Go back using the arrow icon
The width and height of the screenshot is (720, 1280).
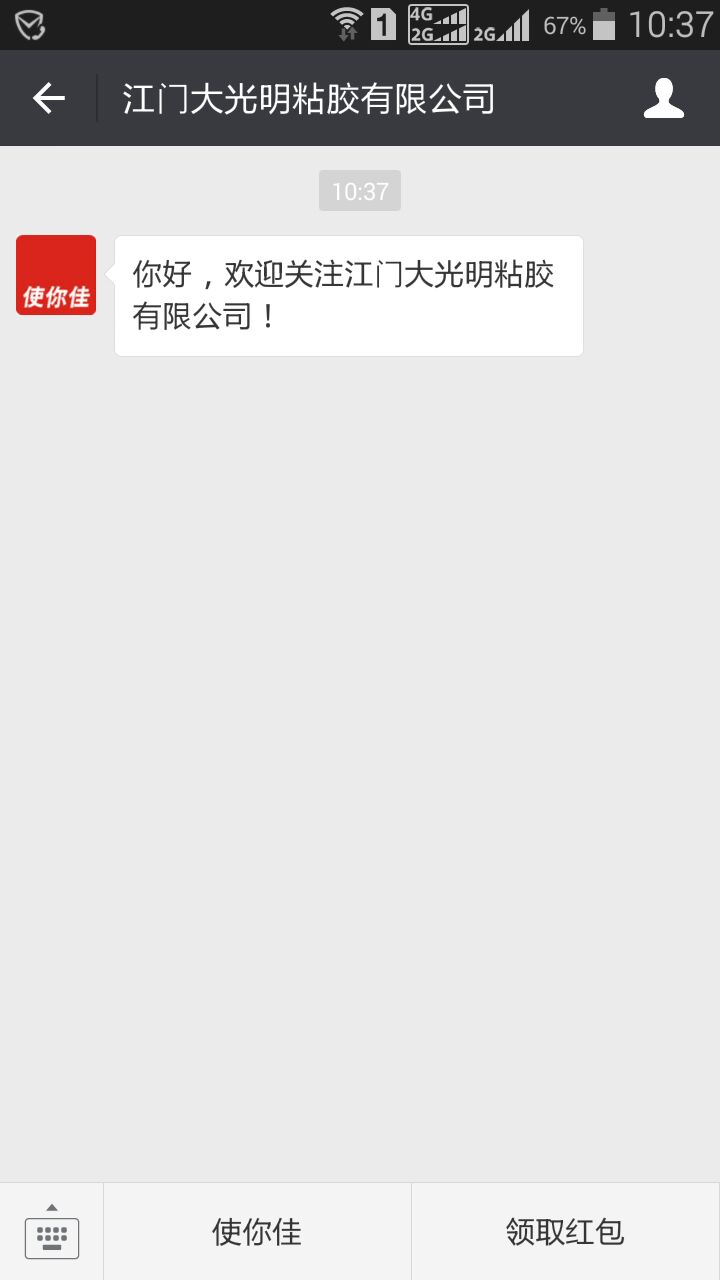click(x=48, y=98)
